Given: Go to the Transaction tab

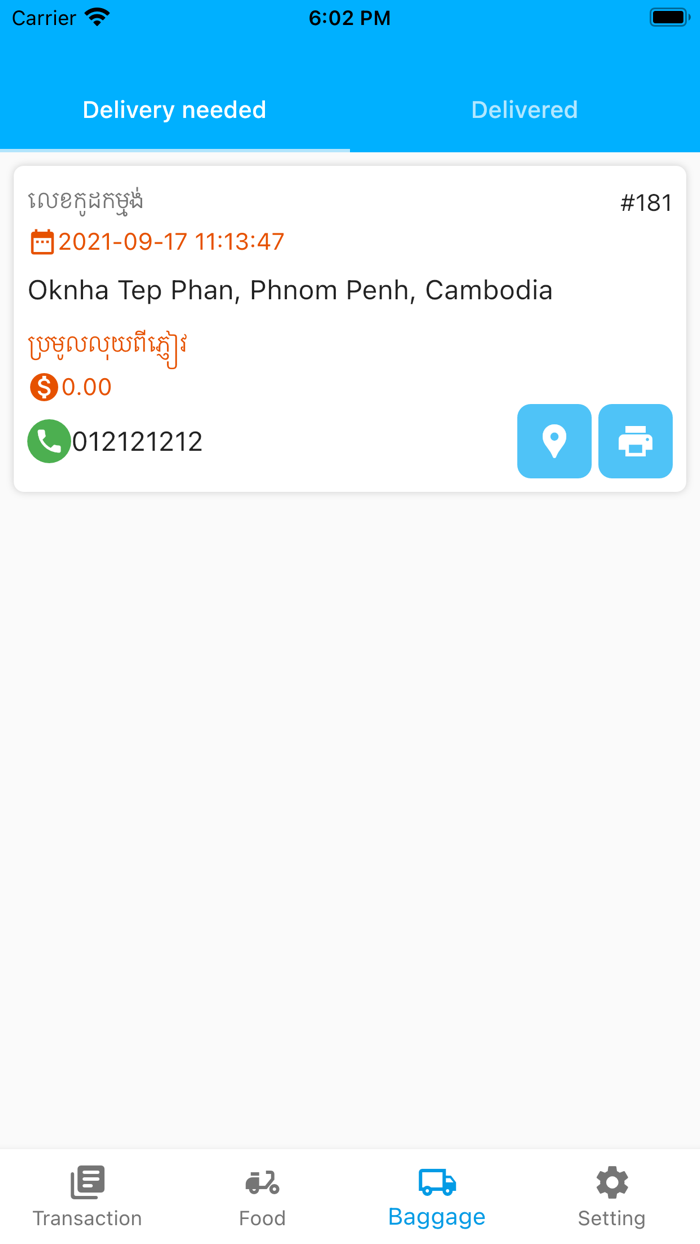Looking at the screenshot, I should pos(87,1197).
